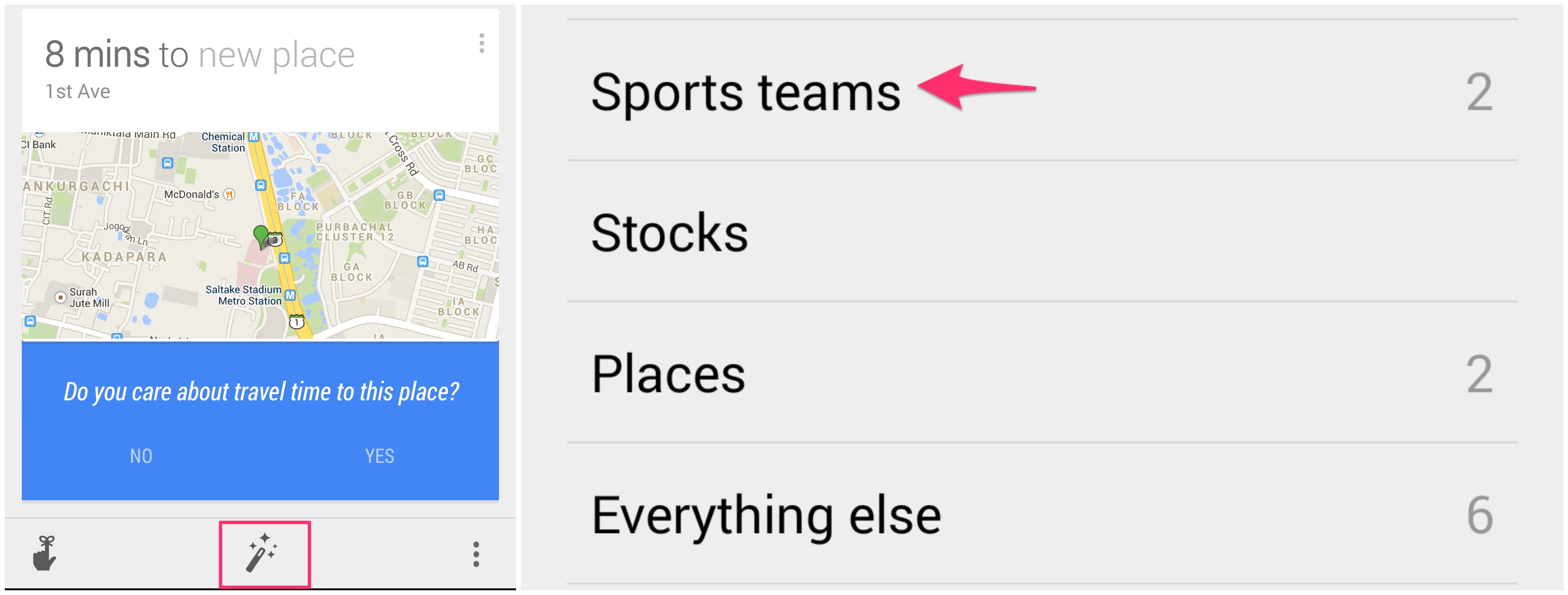This screenshot has height=595, width=1568.
Task: Answer NO to the travel time question
Action: (x=141, y=456)
